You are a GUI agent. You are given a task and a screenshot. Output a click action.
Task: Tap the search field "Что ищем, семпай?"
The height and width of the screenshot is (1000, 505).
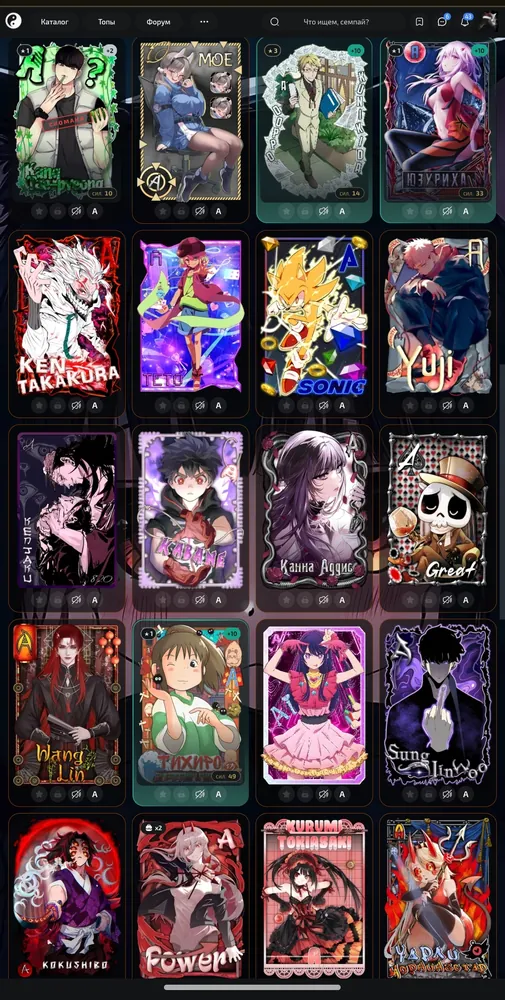click(336, 22)
